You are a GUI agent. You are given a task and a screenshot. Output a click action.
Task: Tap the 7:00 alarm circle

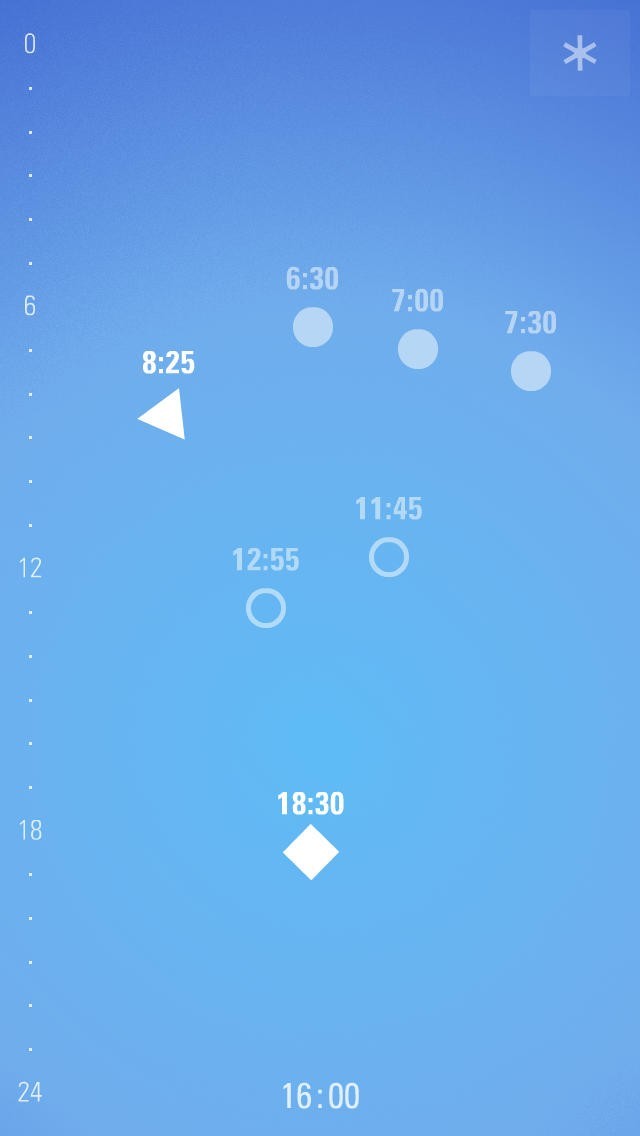pyautogui.click(x=418, y=349)
